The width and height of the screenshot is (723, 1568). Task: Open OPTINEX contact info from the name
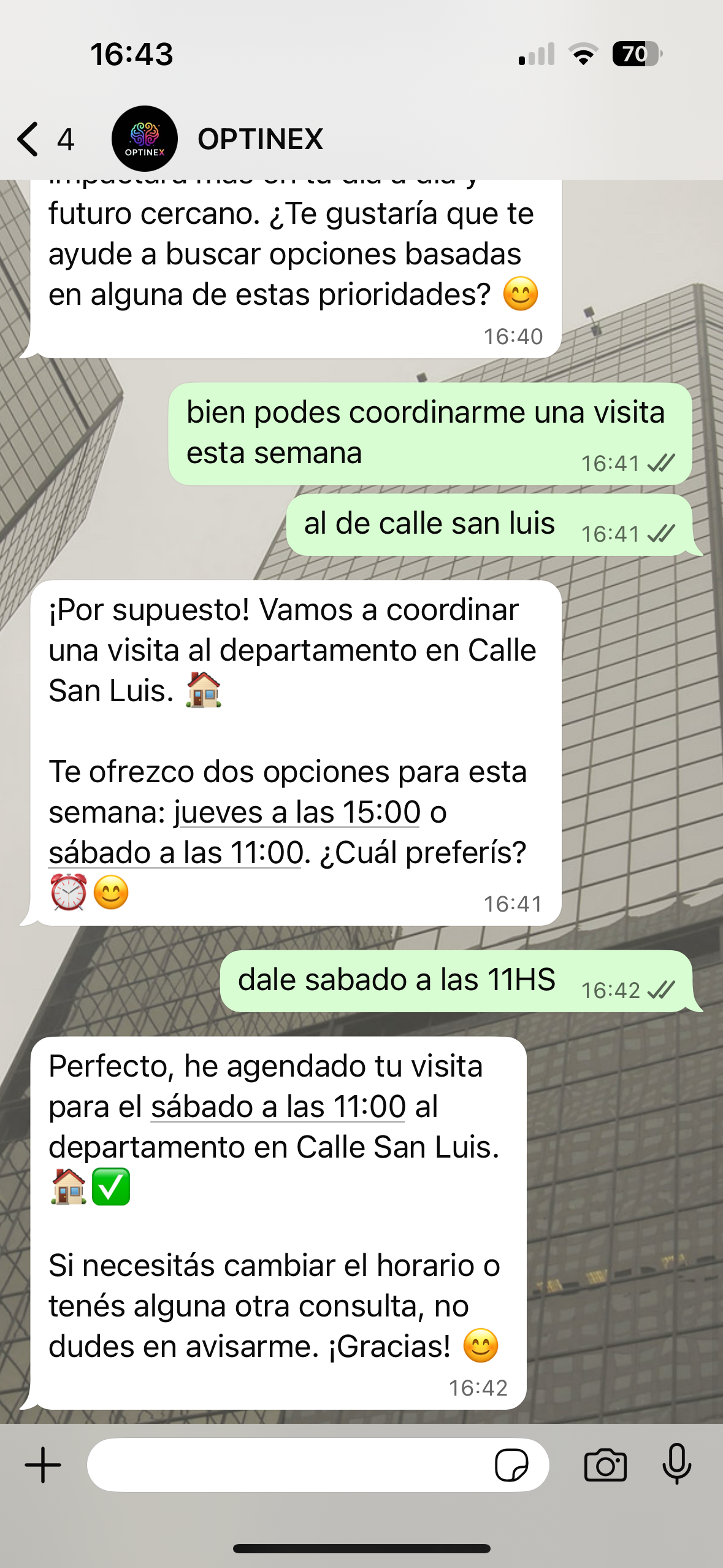pyautogui.click(x=260, y=139)
